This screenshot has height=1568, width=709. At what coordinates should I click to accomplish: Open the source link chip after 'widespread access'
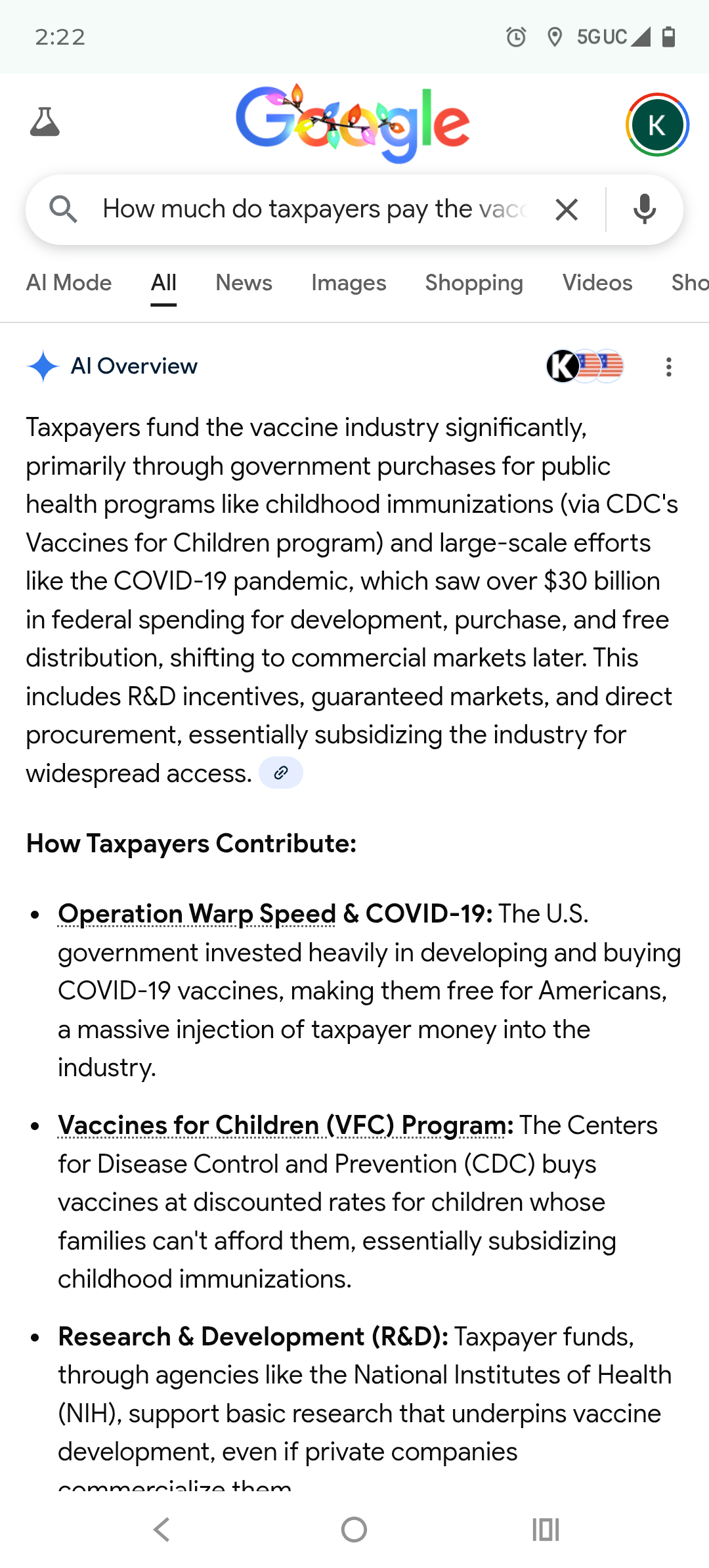(281, 773)
